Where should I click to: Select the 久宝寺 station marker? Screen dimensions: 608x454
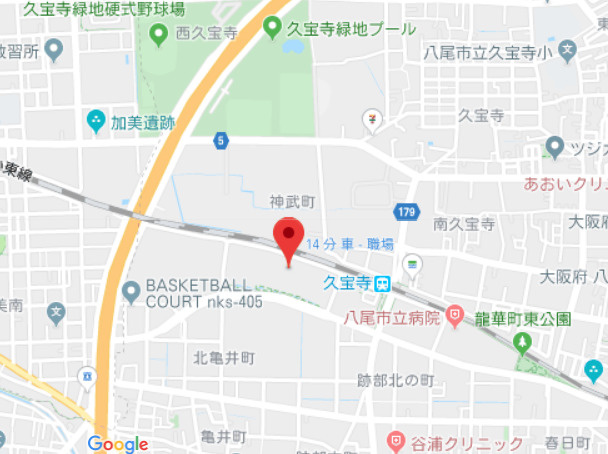coord(381,283)
